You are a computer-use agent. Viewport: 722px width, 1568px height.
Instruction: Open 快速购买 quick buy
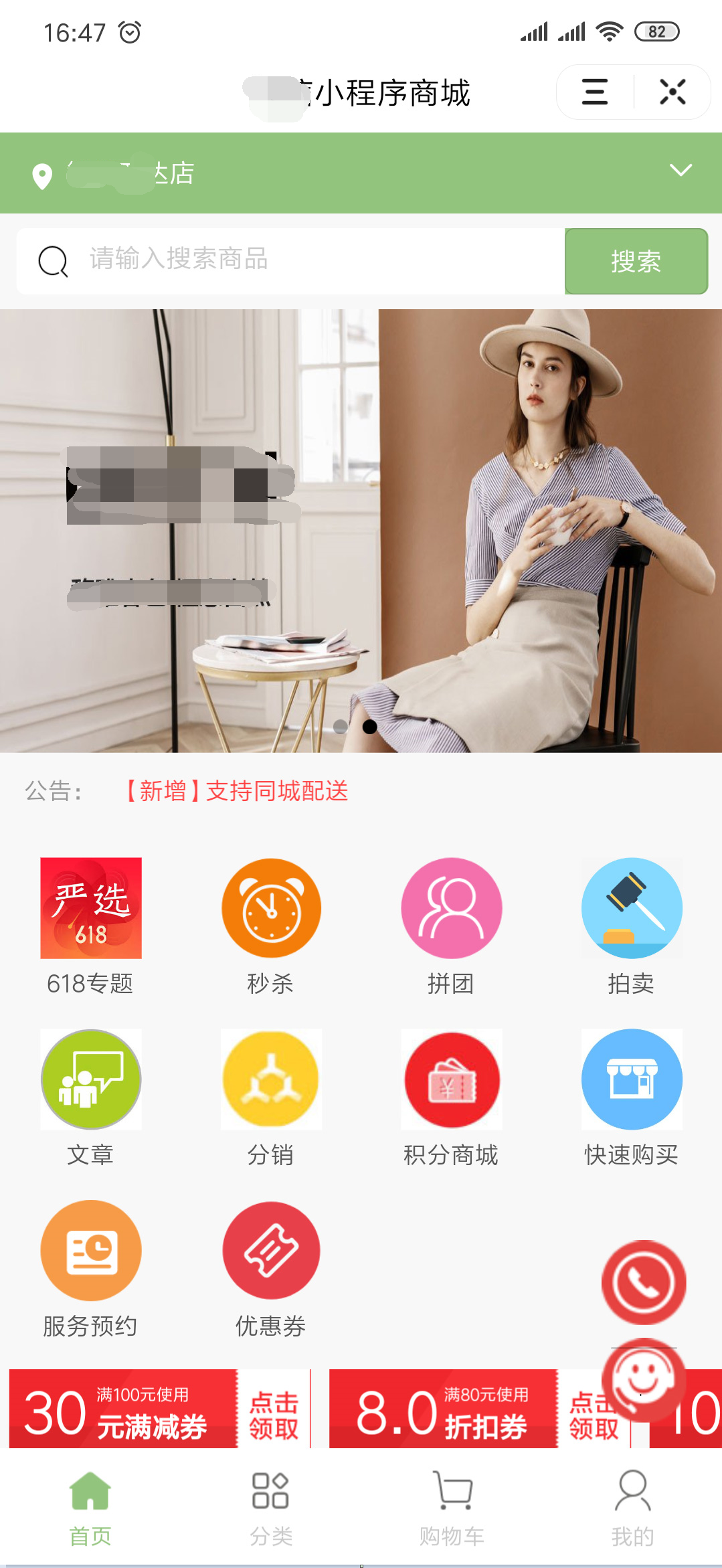tap(631, 1096)
